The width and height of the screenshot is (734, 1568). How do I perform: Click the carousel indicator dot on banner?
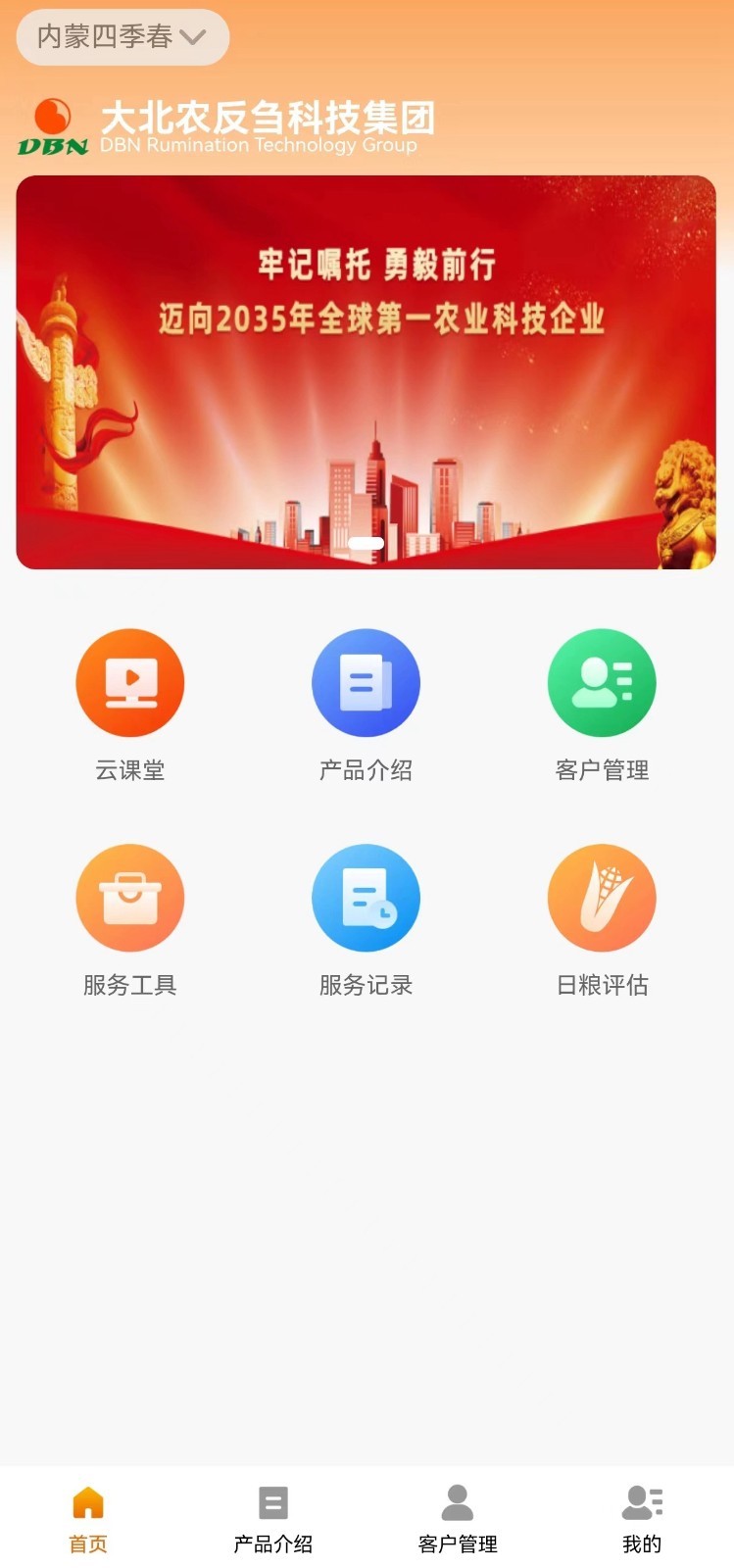(367, 542)
